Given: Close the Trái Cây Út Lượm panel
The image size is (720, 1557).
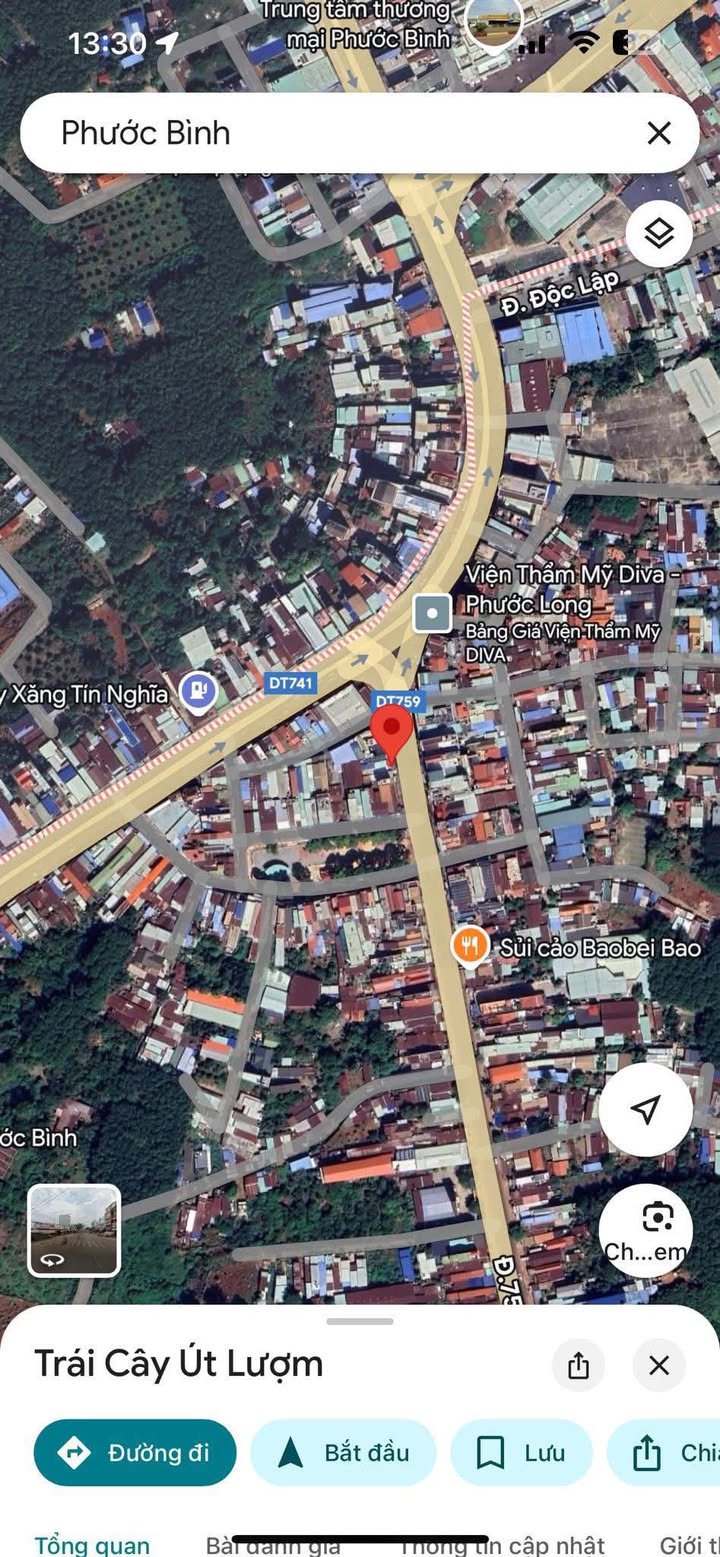Looking at the screenshot, I should tap(659, 1365).
